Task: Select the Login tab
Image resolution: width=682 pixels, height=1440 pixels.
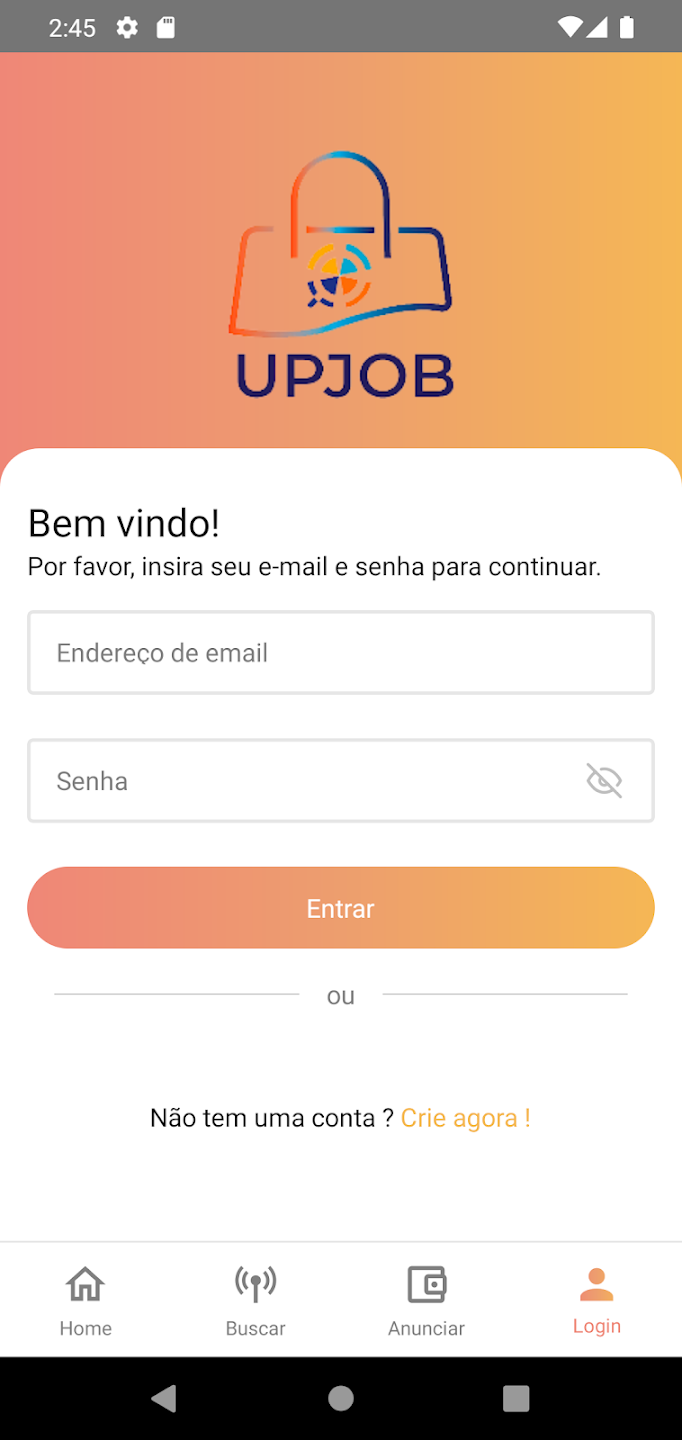Action: point(597,1300)
